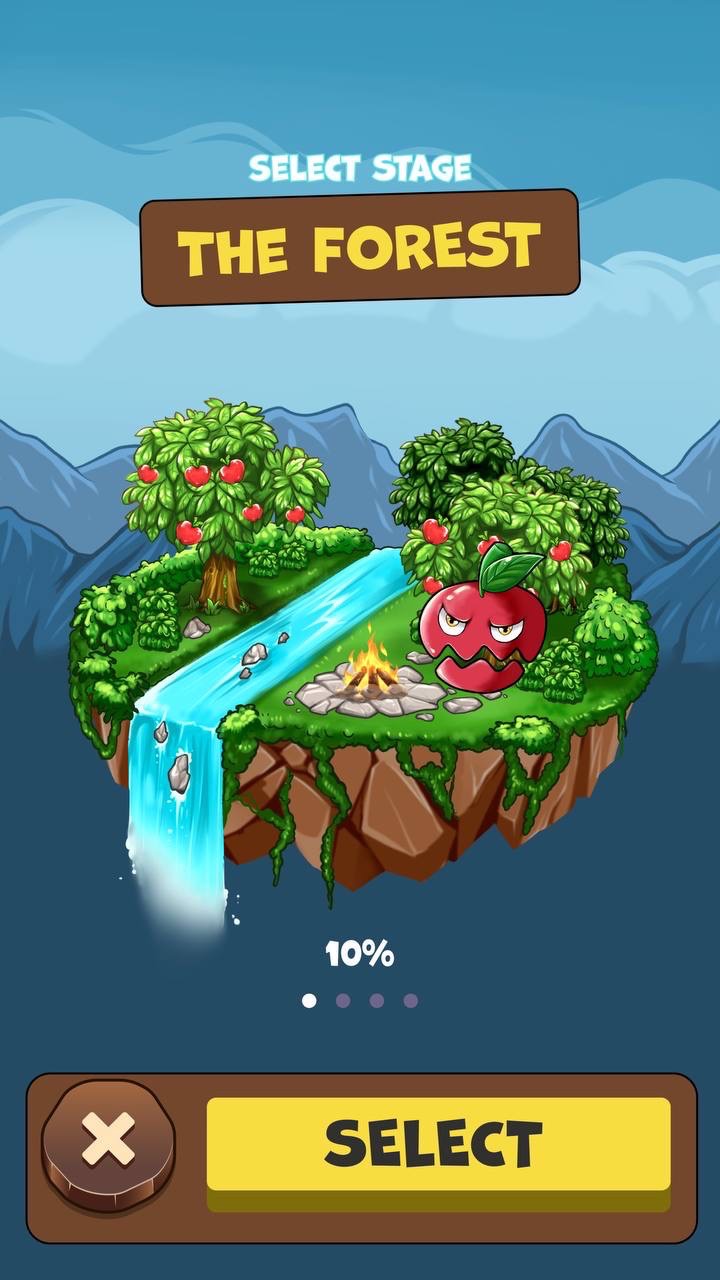This screenshot has width=720, height=1280.
Task: Jump to the third stage page dot
Action: point(377,1000)
